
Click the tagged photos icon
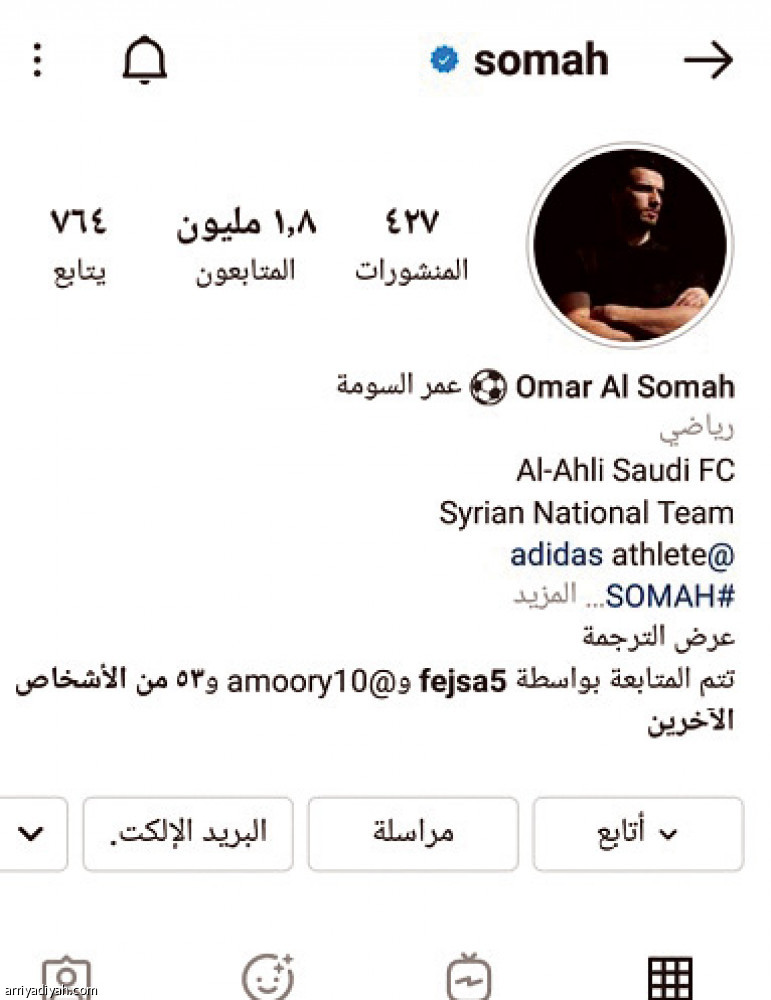point(65,975)
